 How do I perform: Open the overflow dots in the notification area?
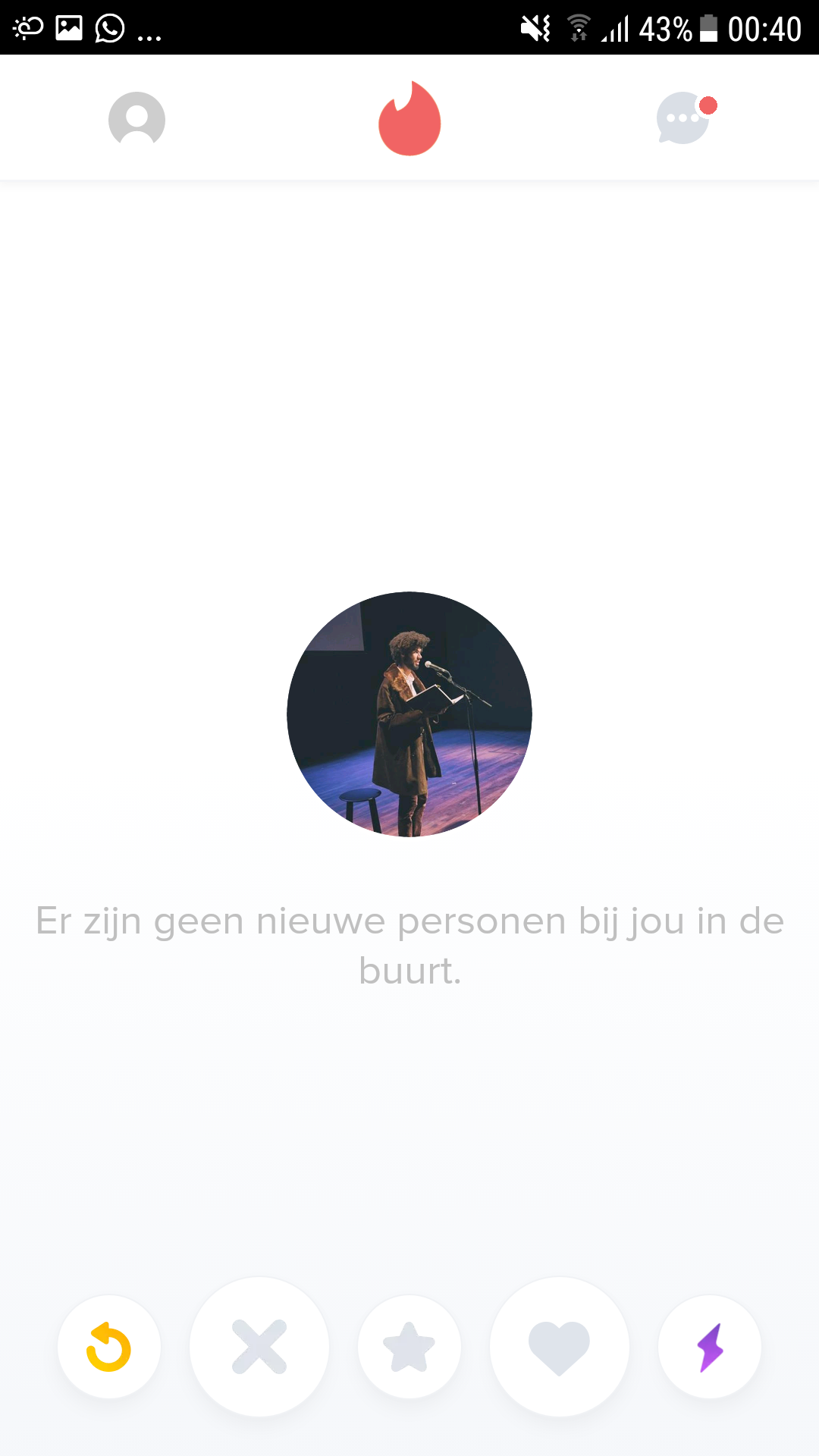150,32
